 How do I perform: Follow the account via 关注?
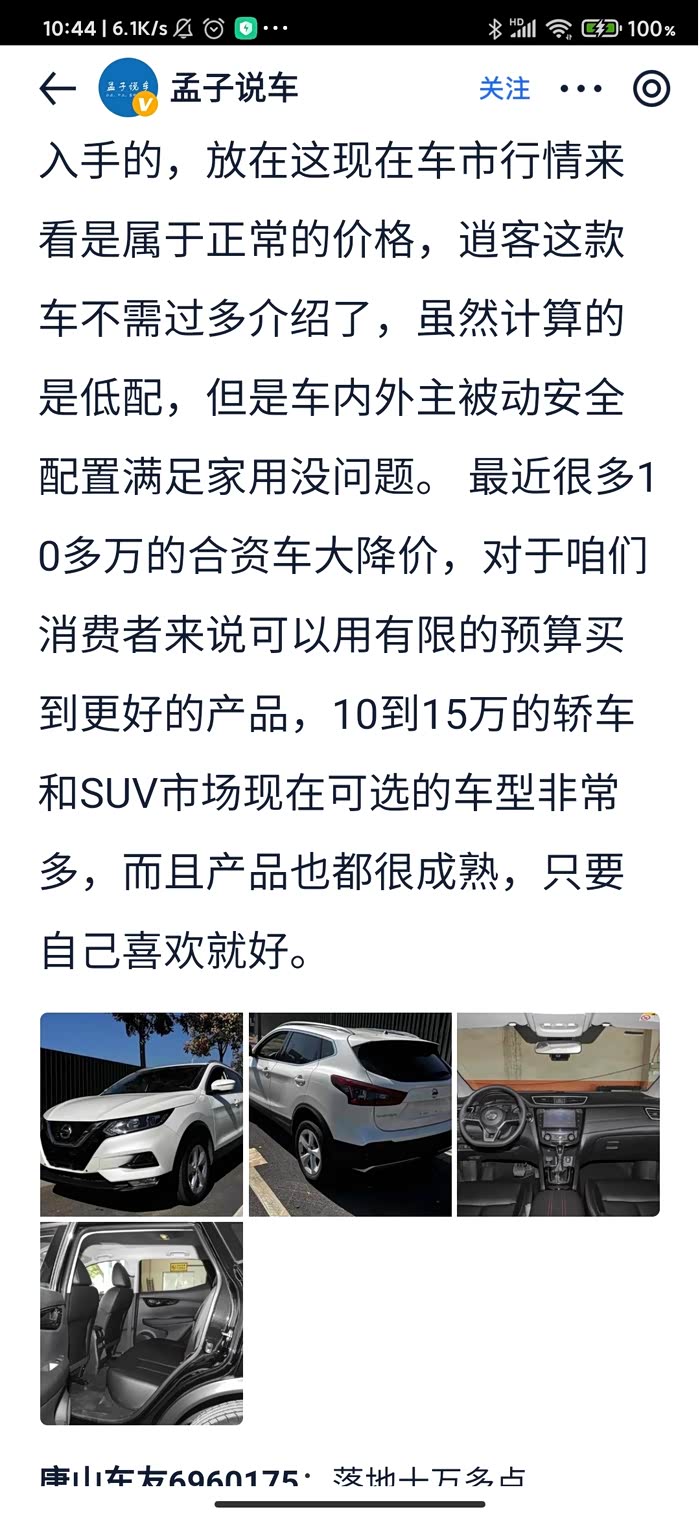coord(504,88)
